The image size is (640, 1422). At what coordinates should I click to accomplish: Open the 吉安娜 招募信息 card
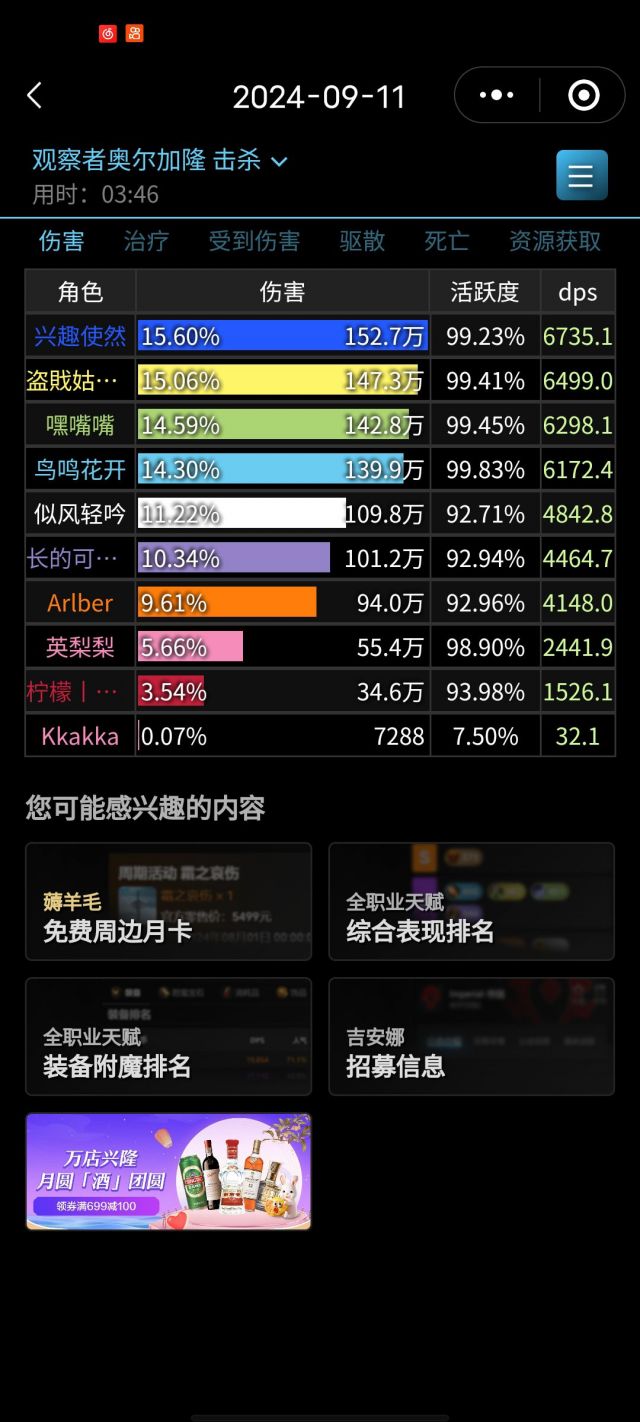[x=471, y=1036]
